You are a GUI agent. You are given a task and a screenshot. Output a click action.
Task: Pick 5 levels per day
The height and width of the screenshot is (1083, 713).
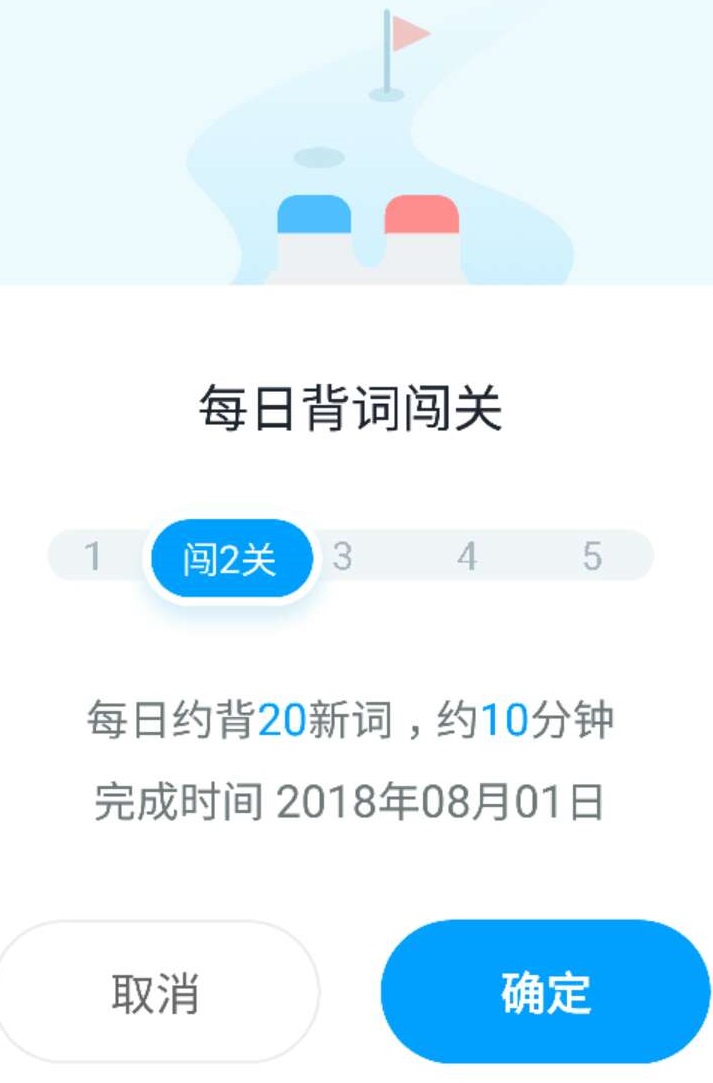(x=592, y=556)
